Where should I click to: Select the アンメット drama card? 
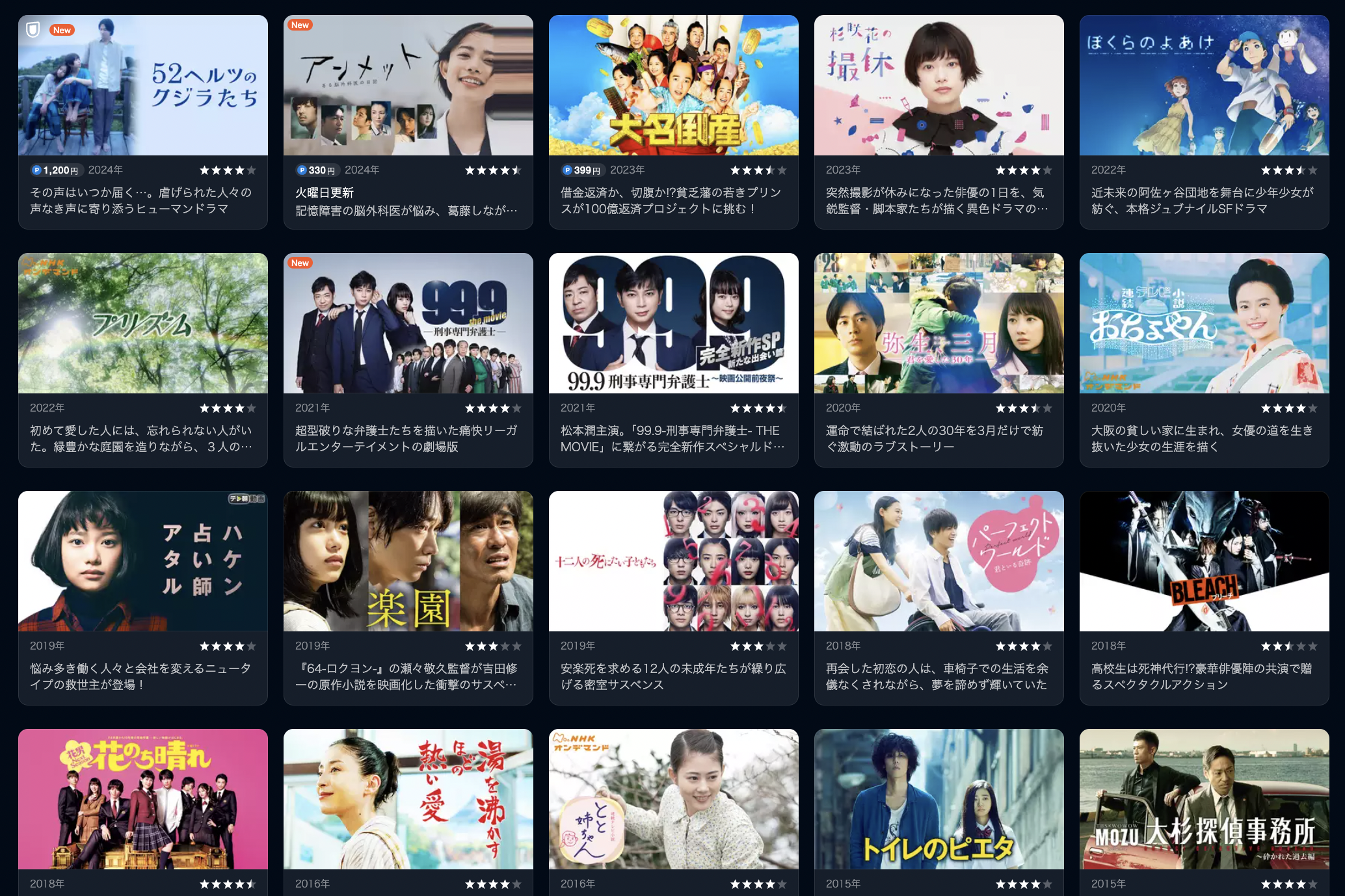coord(408,86)
